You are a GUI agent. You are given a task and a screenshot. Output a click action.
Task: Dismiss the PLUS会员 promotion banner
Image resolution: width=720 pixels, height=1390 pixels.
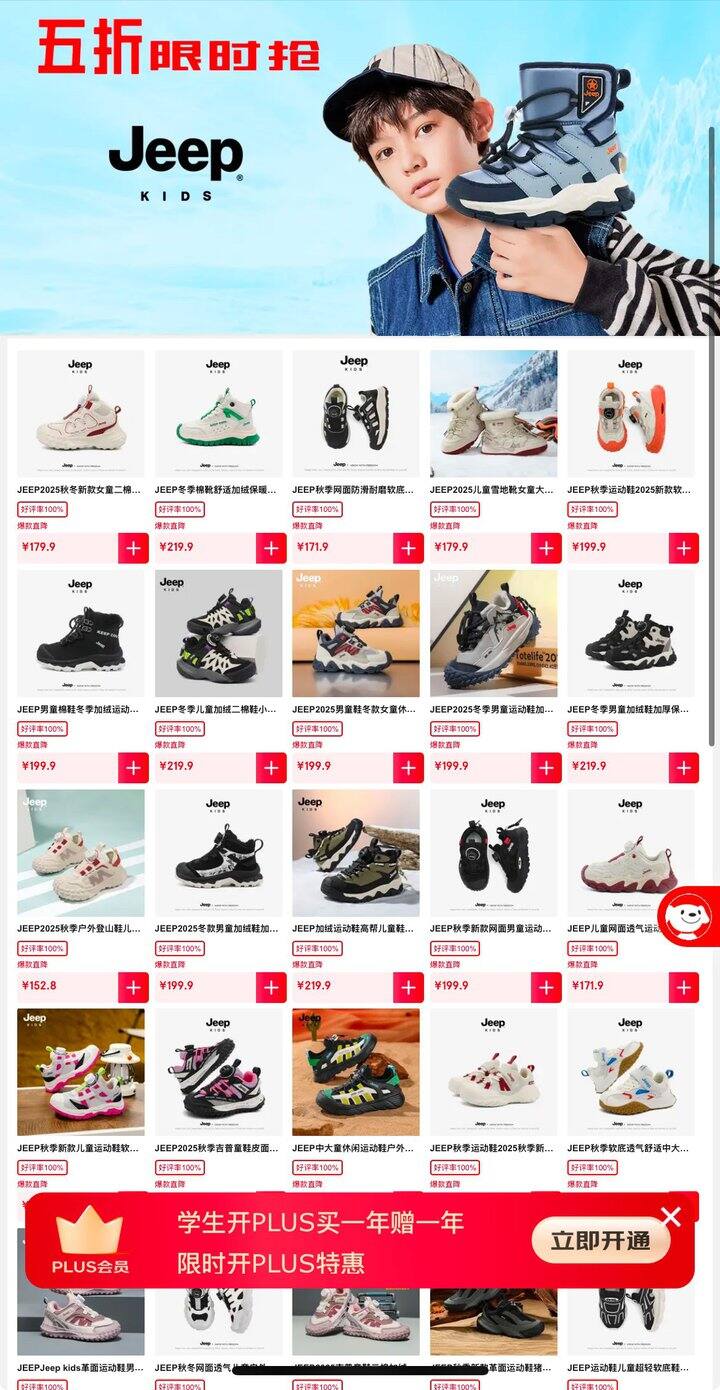(x=671, y=1217)
